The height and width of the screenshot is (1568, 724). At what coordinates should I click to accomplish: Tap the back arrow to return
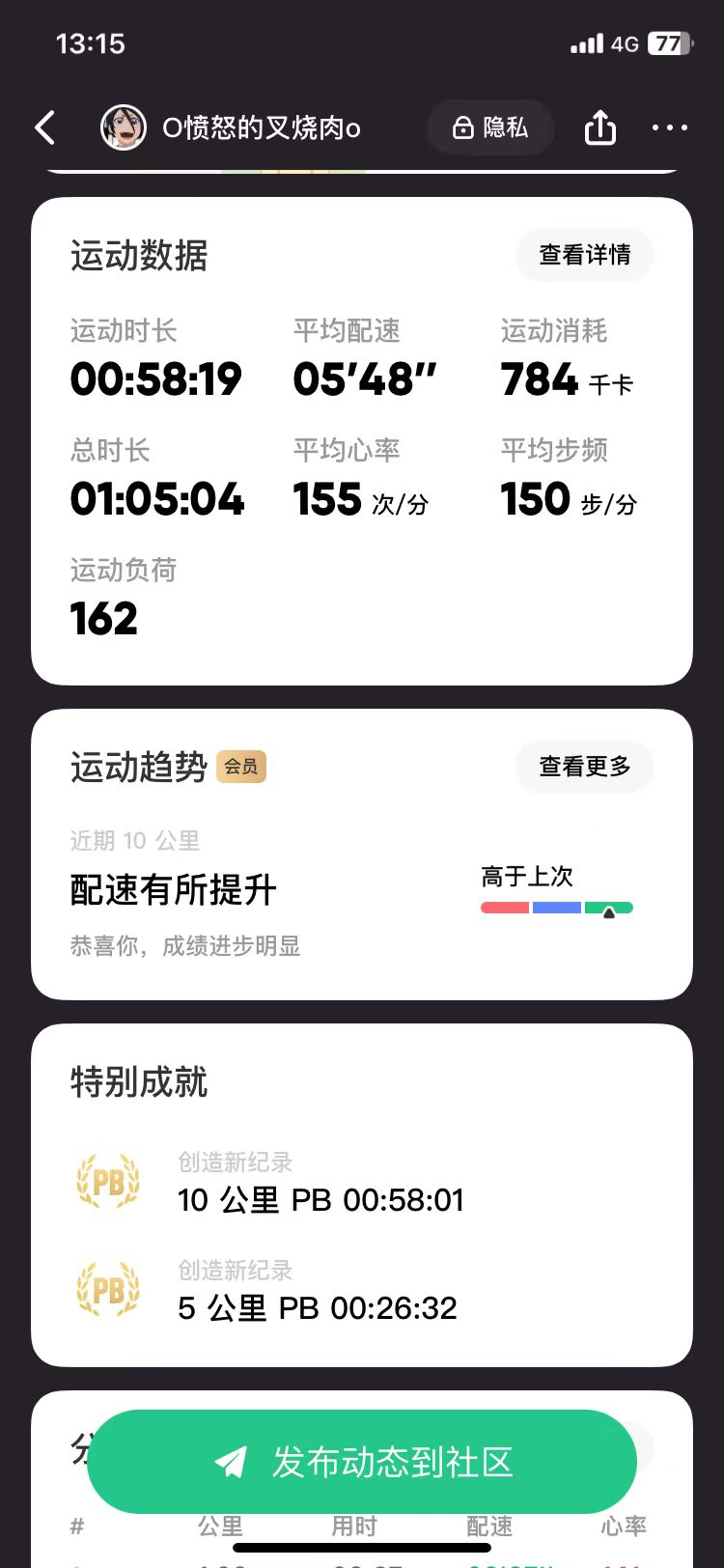(43, 126)
